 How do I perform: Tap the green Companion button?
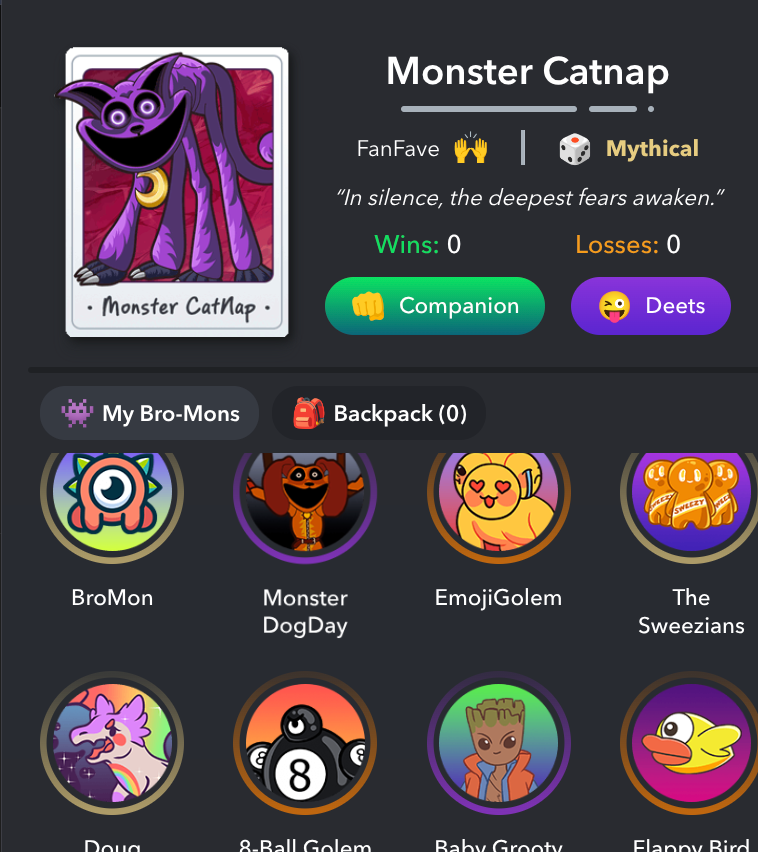[434, 306]
